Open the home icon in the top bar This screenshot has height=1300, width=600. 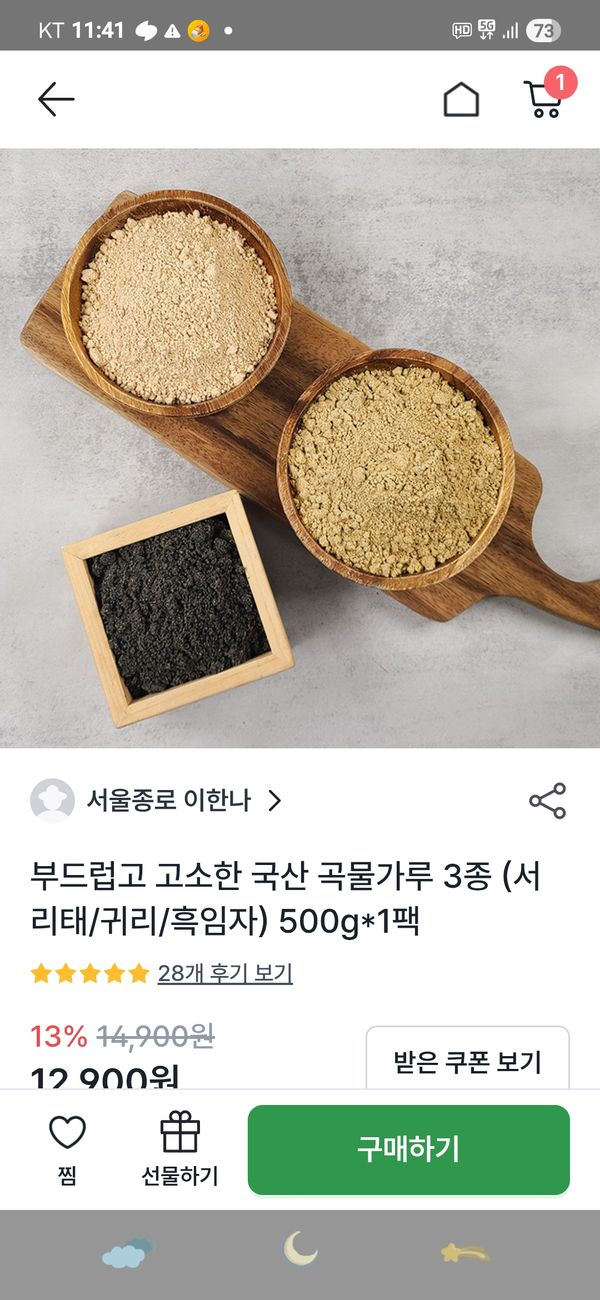tap(461, 99)
